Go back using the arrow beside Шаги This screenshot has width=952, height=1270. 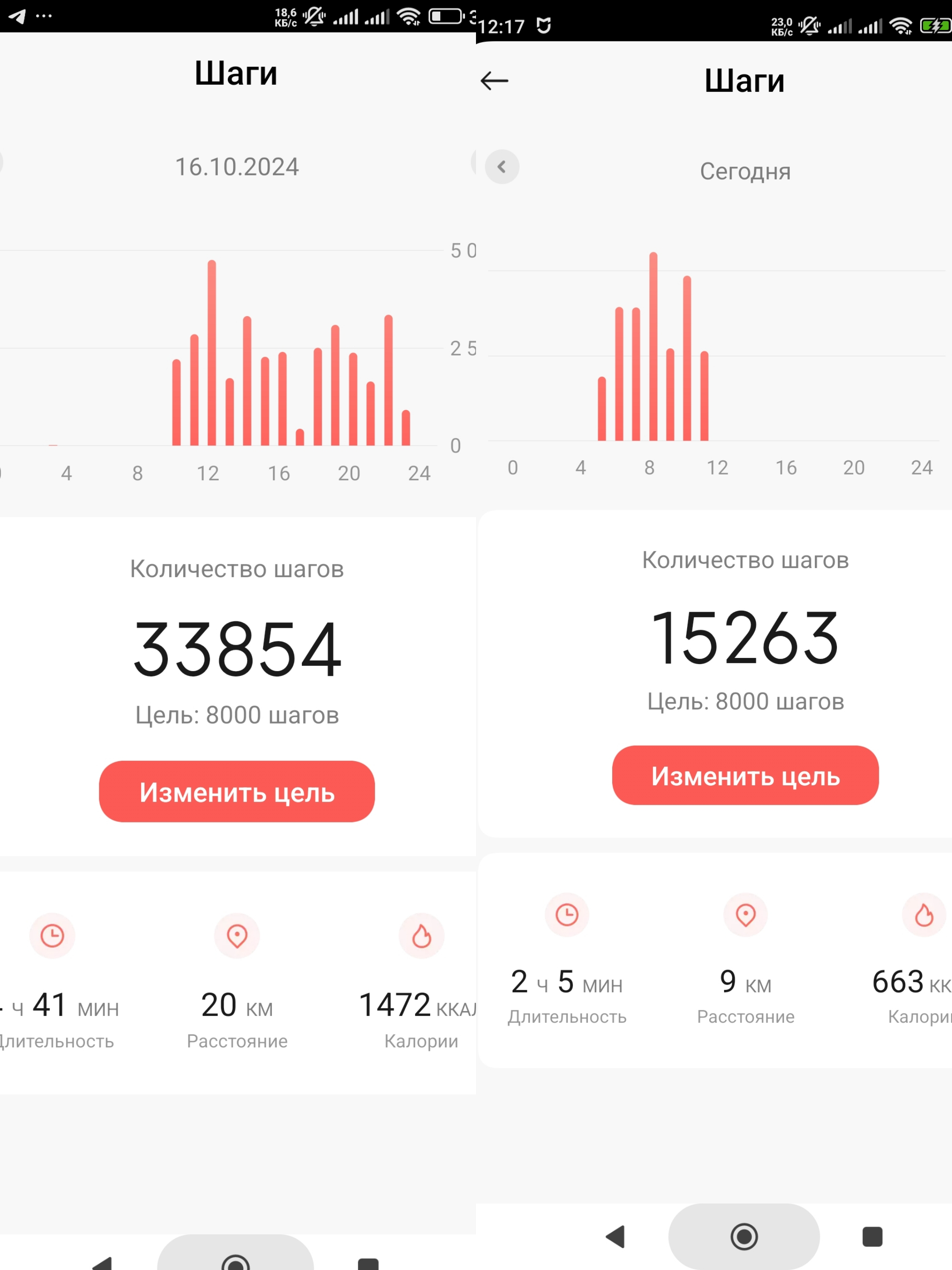(x=494, y=81)
